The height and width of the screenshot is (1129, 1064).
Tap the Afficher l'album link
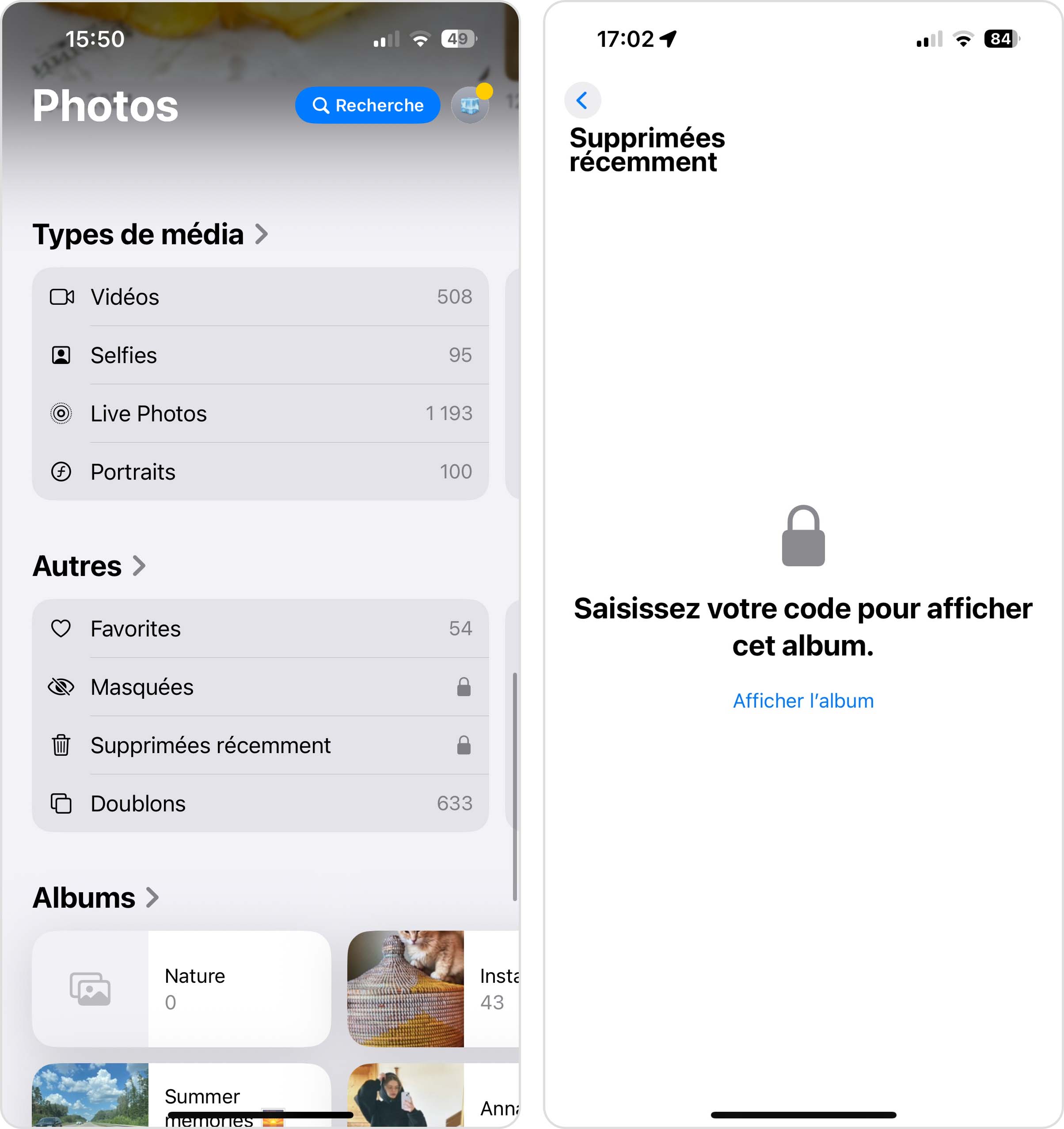803,701
